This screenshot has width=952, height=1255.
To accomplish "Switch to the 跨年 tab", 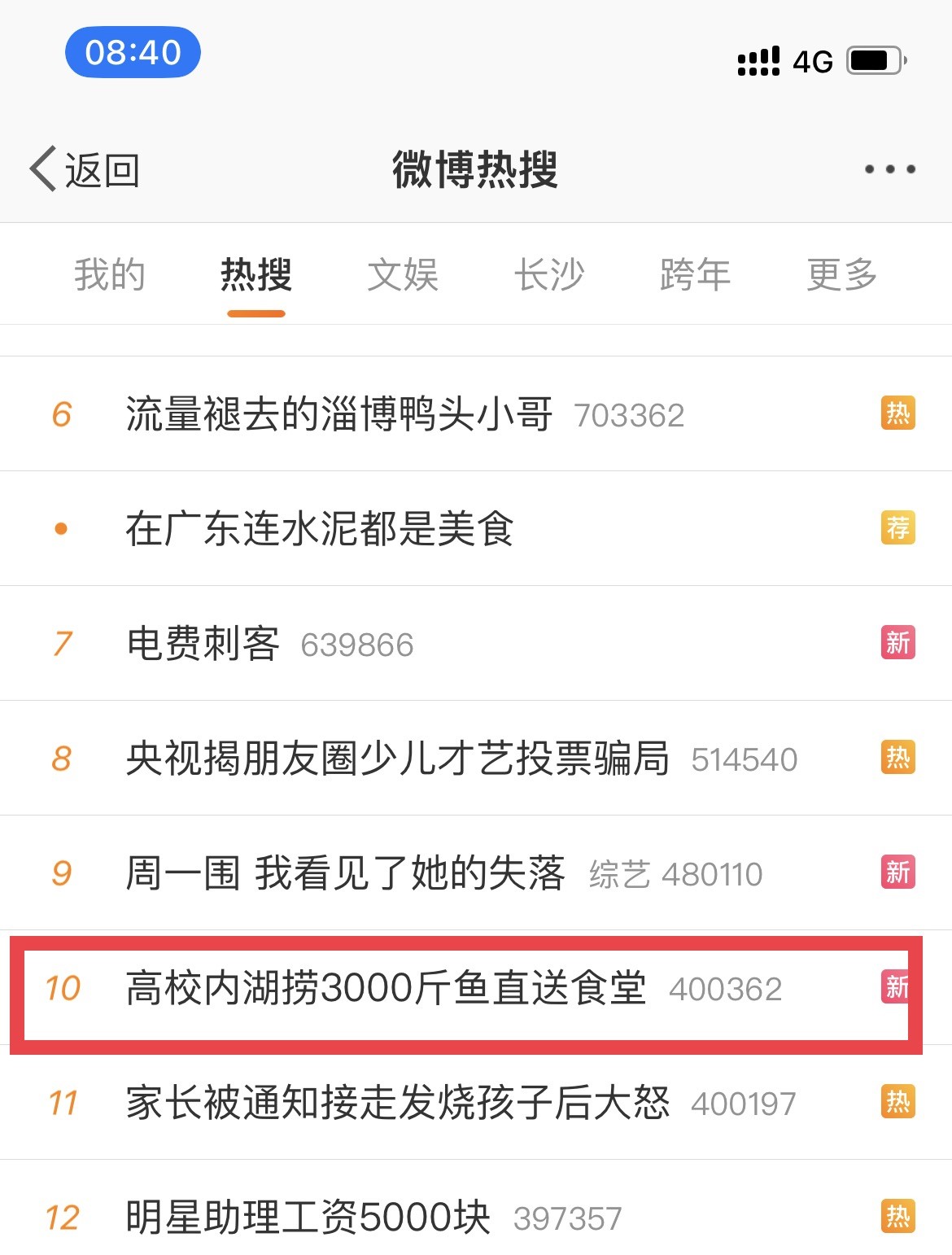I will [695, 275].
